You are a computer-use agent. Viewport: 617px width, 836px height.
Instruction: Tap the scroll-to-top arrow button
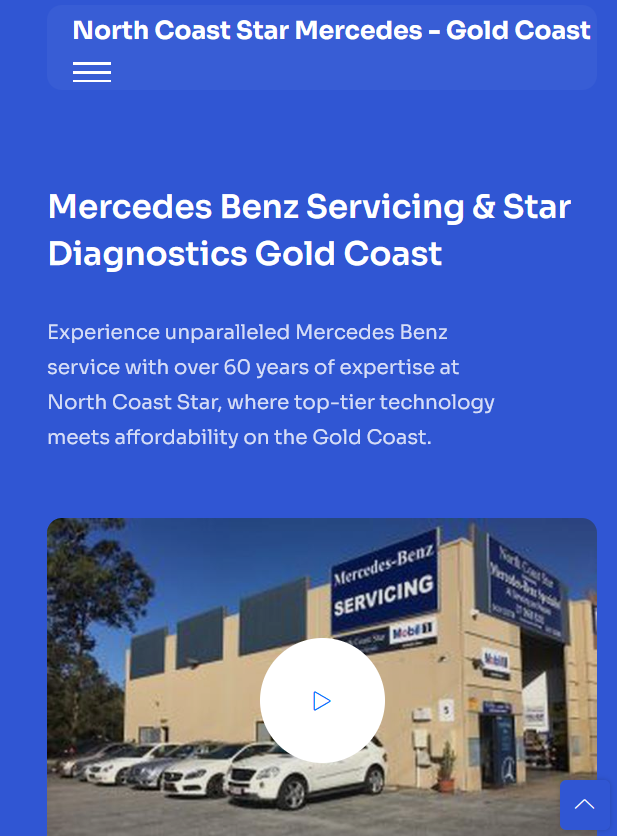pos(584,804)
